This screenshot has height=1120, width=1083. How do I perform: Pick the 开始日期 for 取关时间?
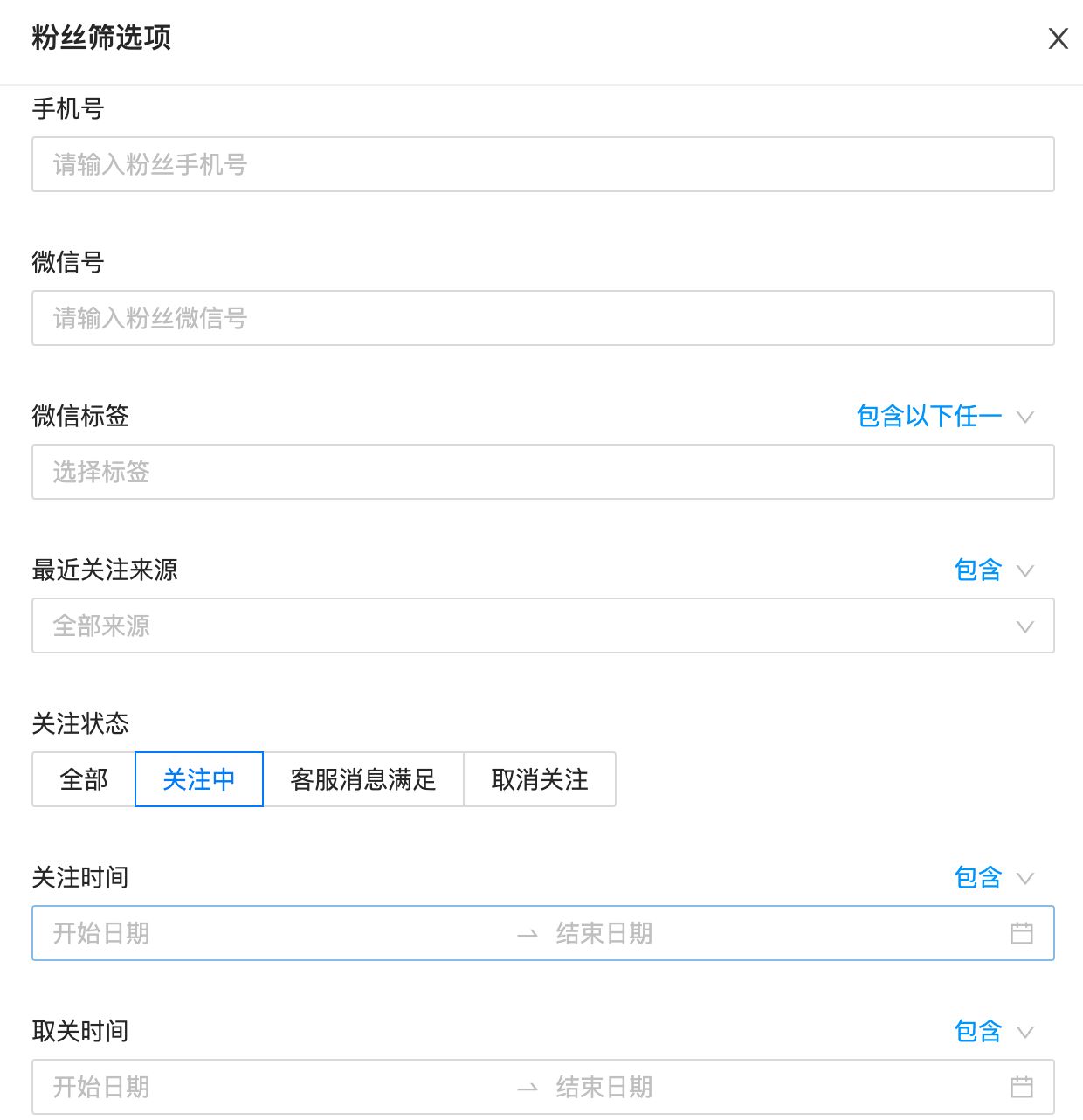(x=262, y=1087)
